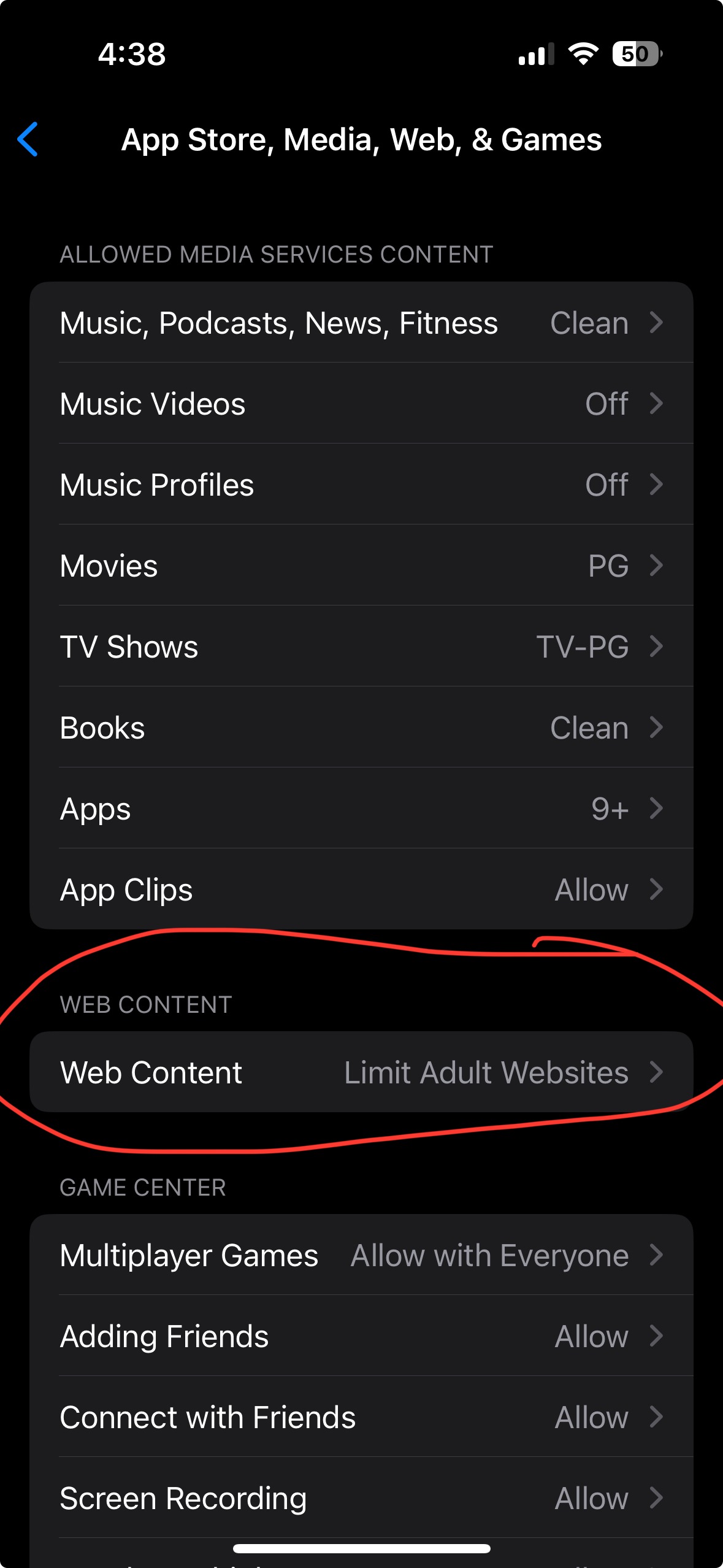Open the Multiplayer Games setting
Image resolution: width=723 pixels, height=1568 pixels.
pos(361,1255)
